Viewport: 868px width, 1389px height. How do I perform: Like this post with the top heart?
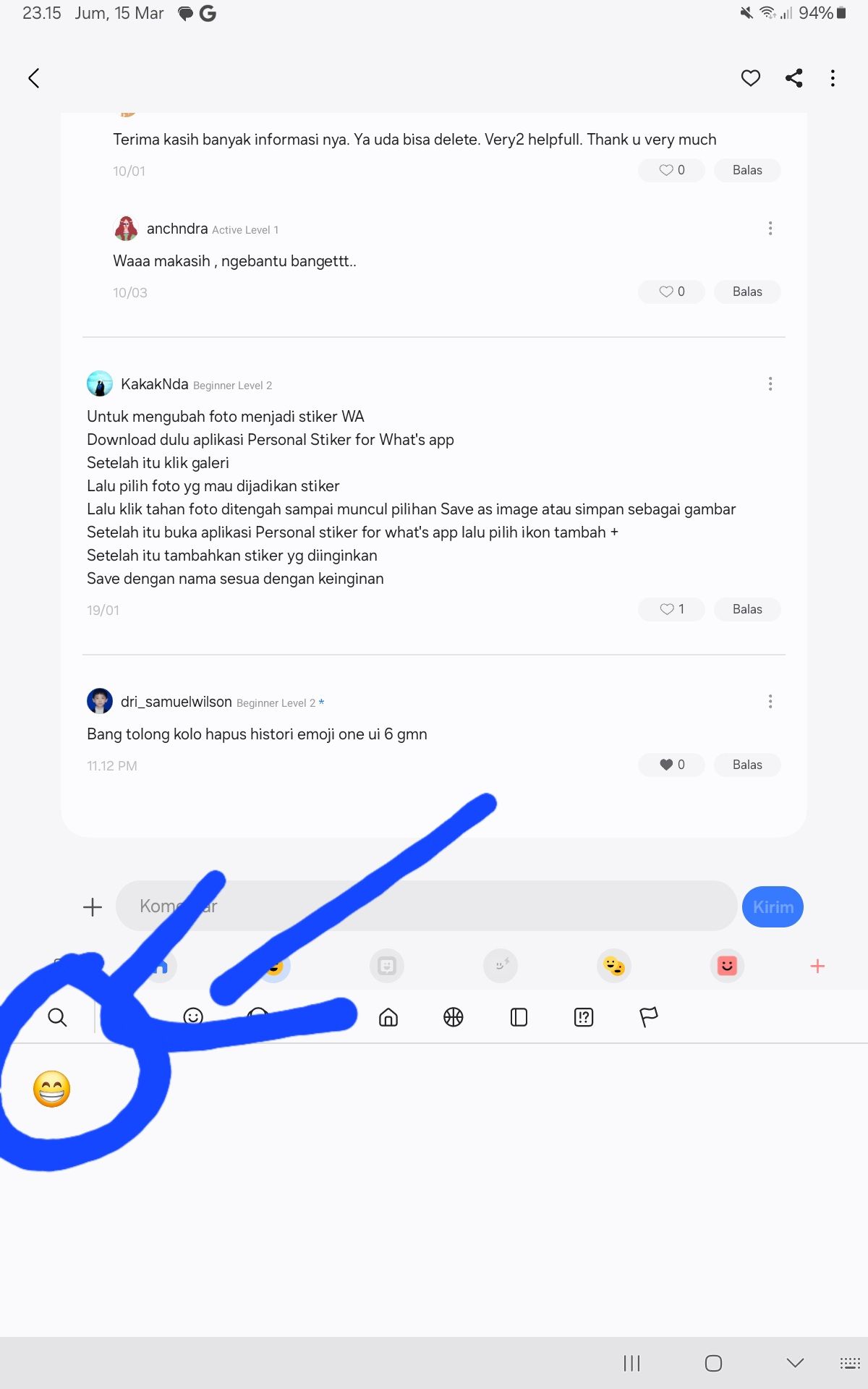[x=750, y=78]
